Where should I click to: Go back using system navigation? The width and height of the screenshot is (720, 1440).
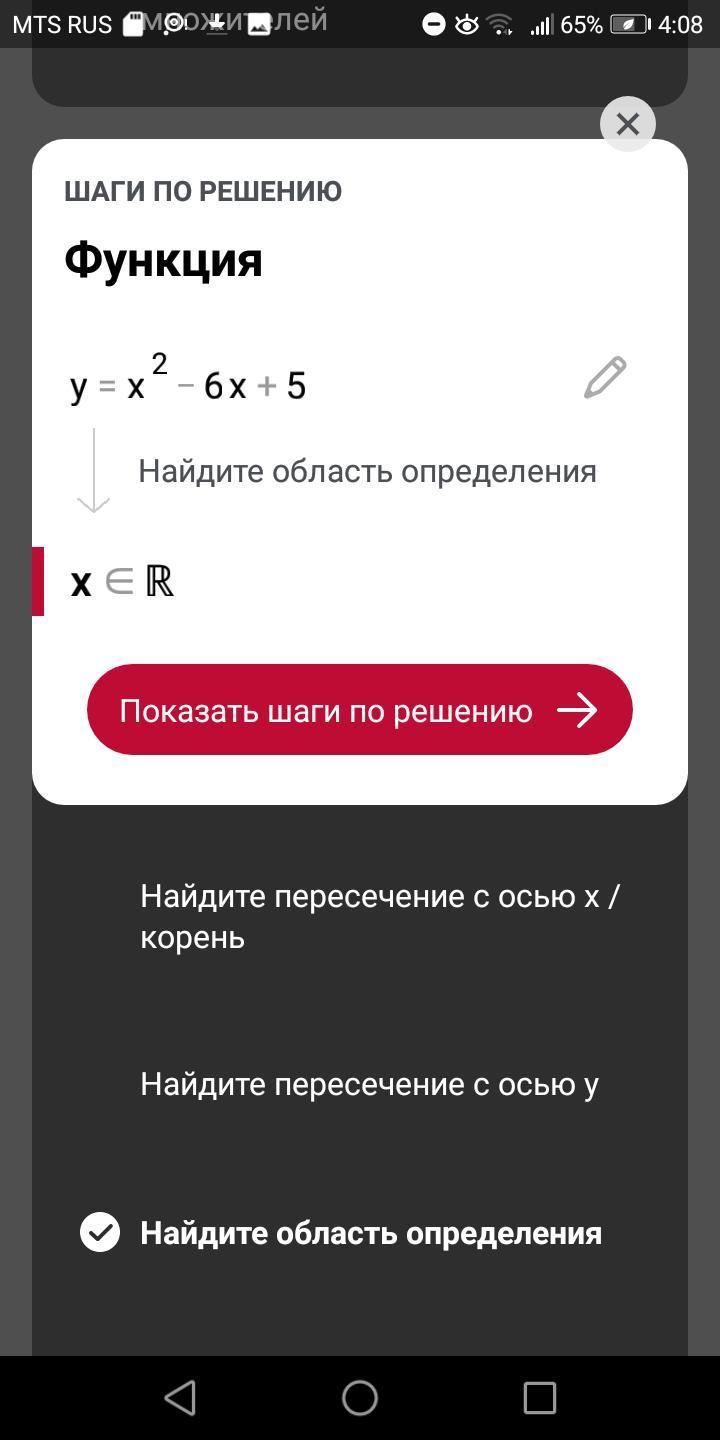180,1398
